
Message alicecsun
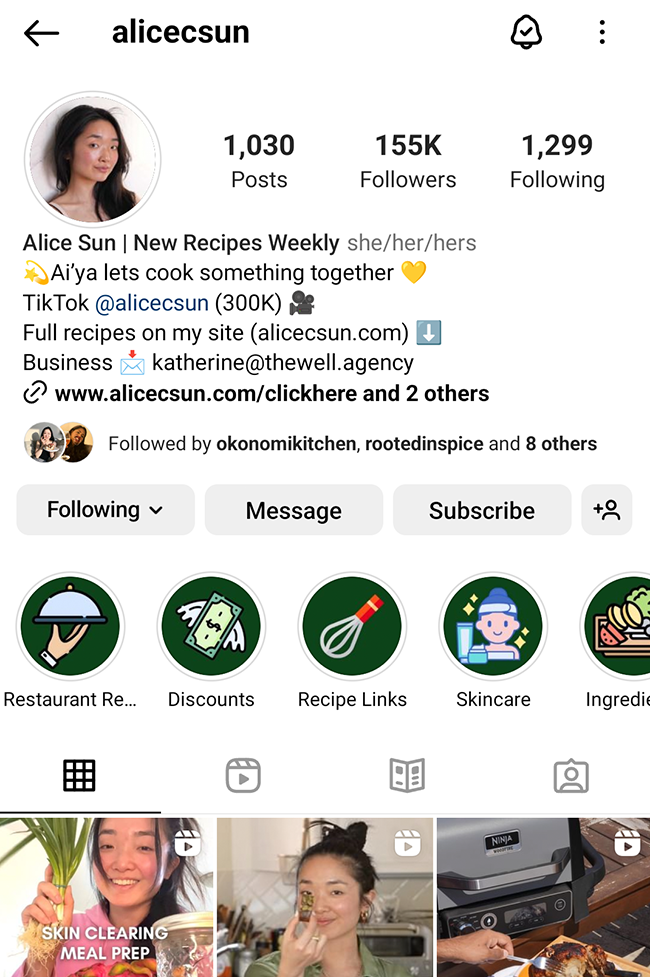[x=294, y=510]
